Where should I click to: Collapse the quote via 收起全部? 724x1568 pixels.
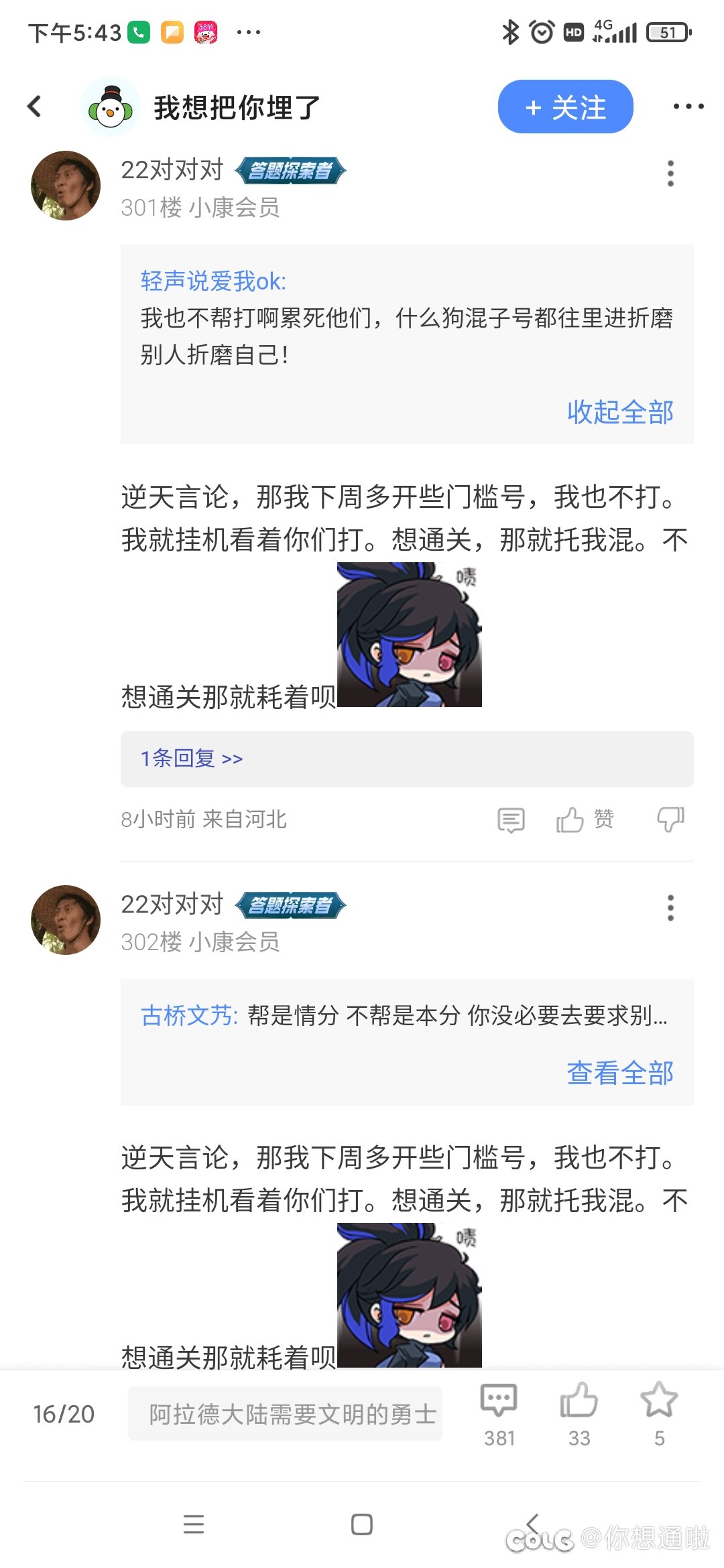point(620,412)
